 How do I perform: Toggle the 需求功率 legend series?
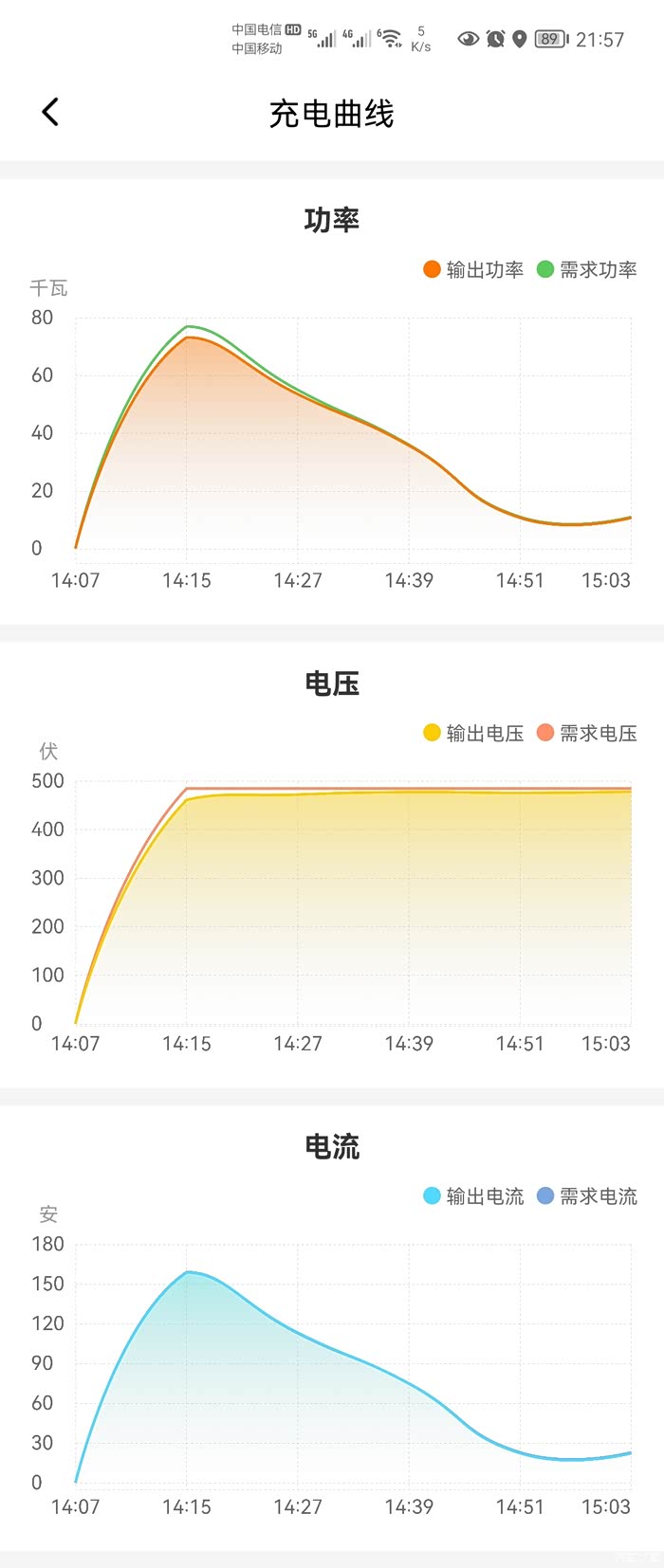tap(587, 269)
